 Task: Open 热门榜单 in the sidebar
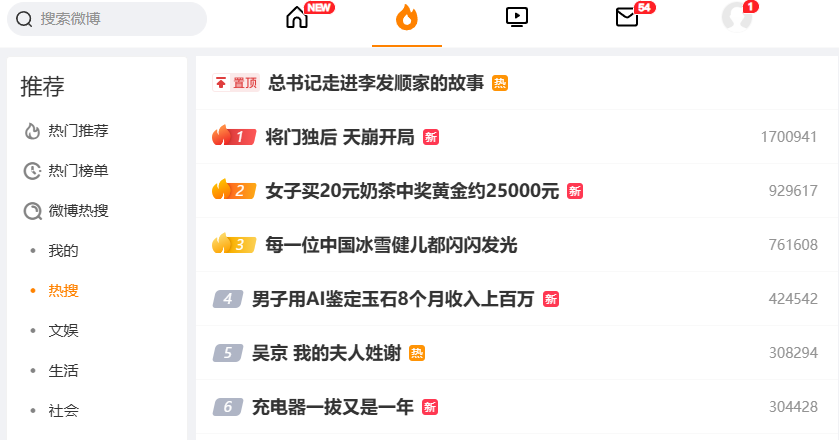tap(78, 171)
